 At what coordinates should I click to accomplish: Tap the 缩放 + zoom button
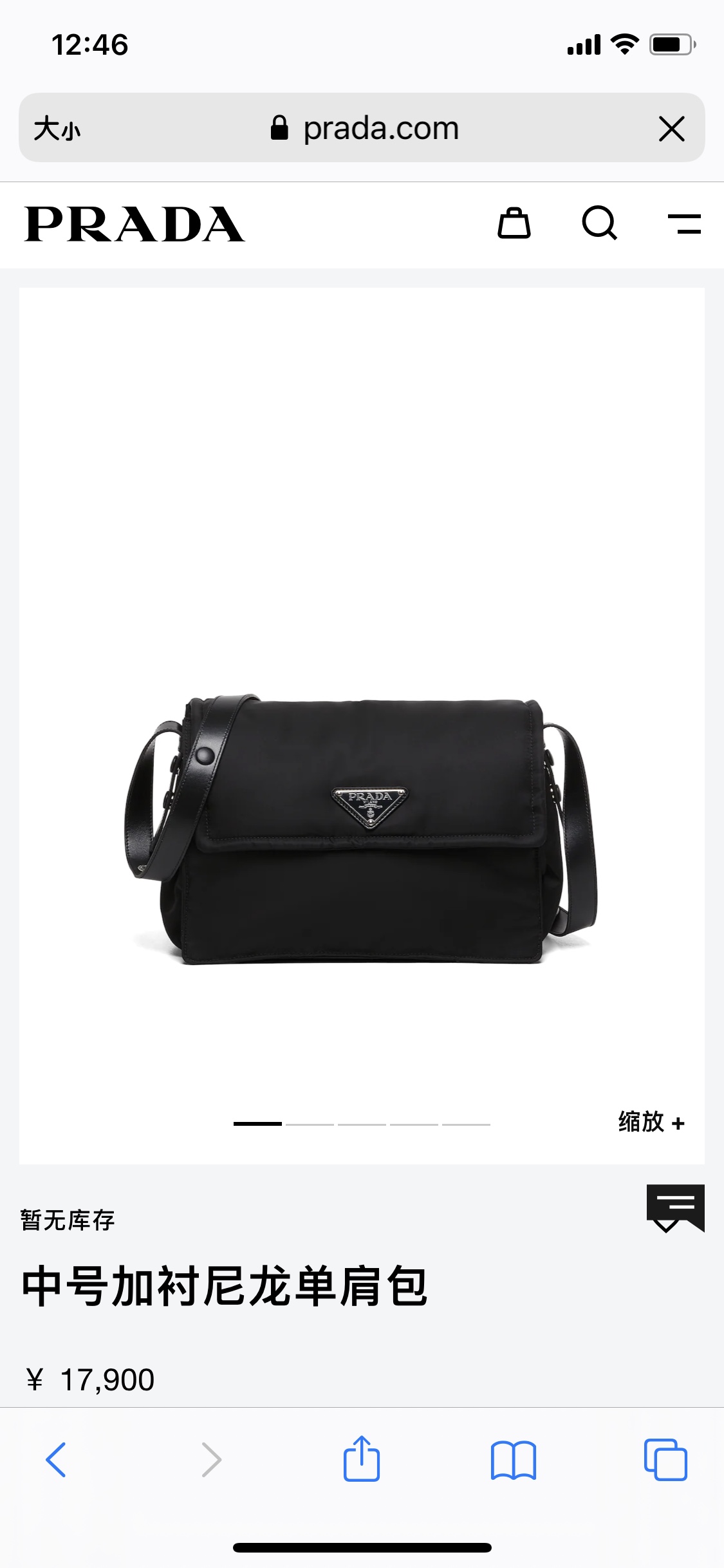click(651, 1122)
